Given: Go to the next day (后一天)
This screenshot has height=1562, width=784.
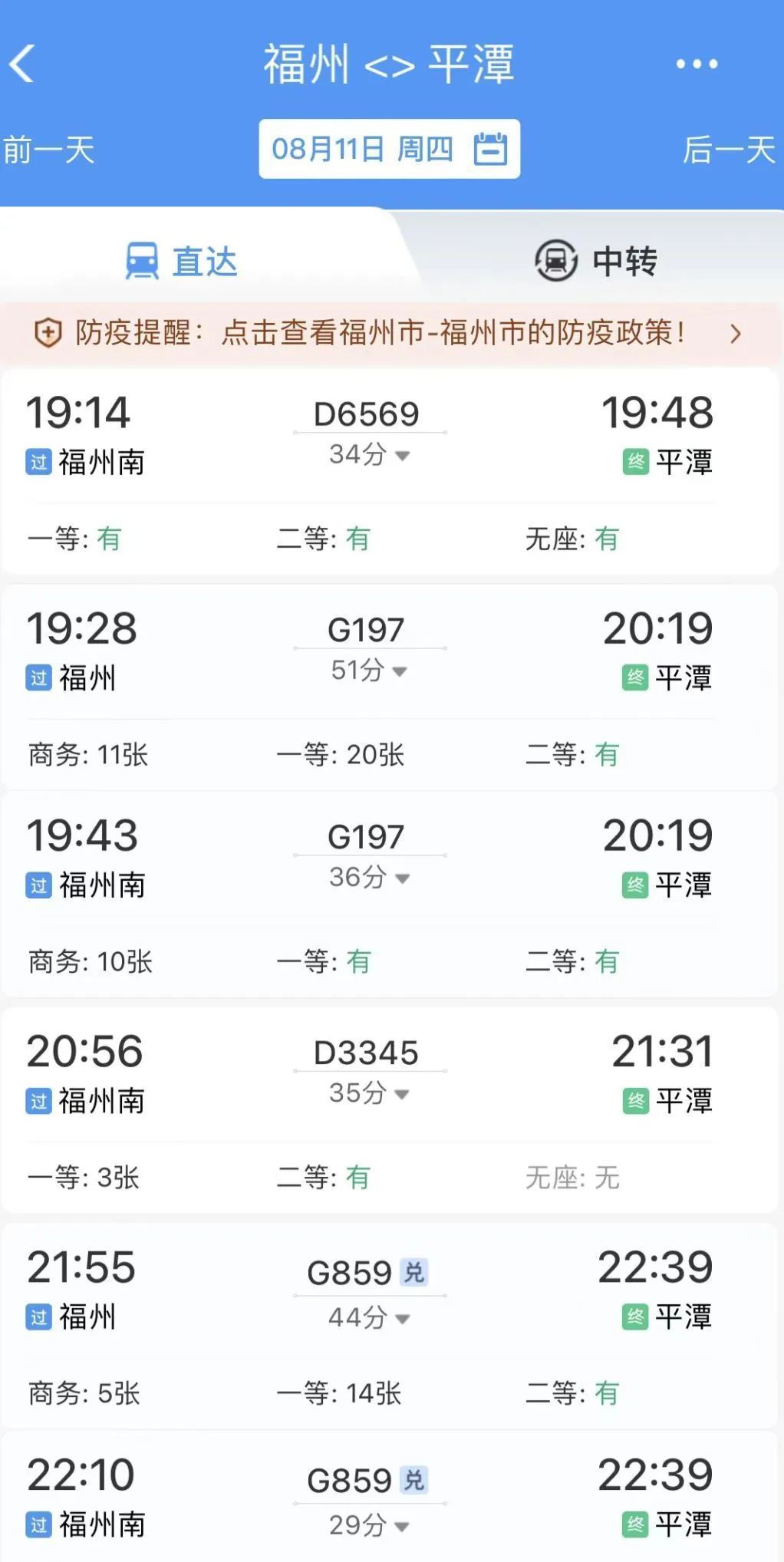Looking at the screenshot, I should (730, 150).
